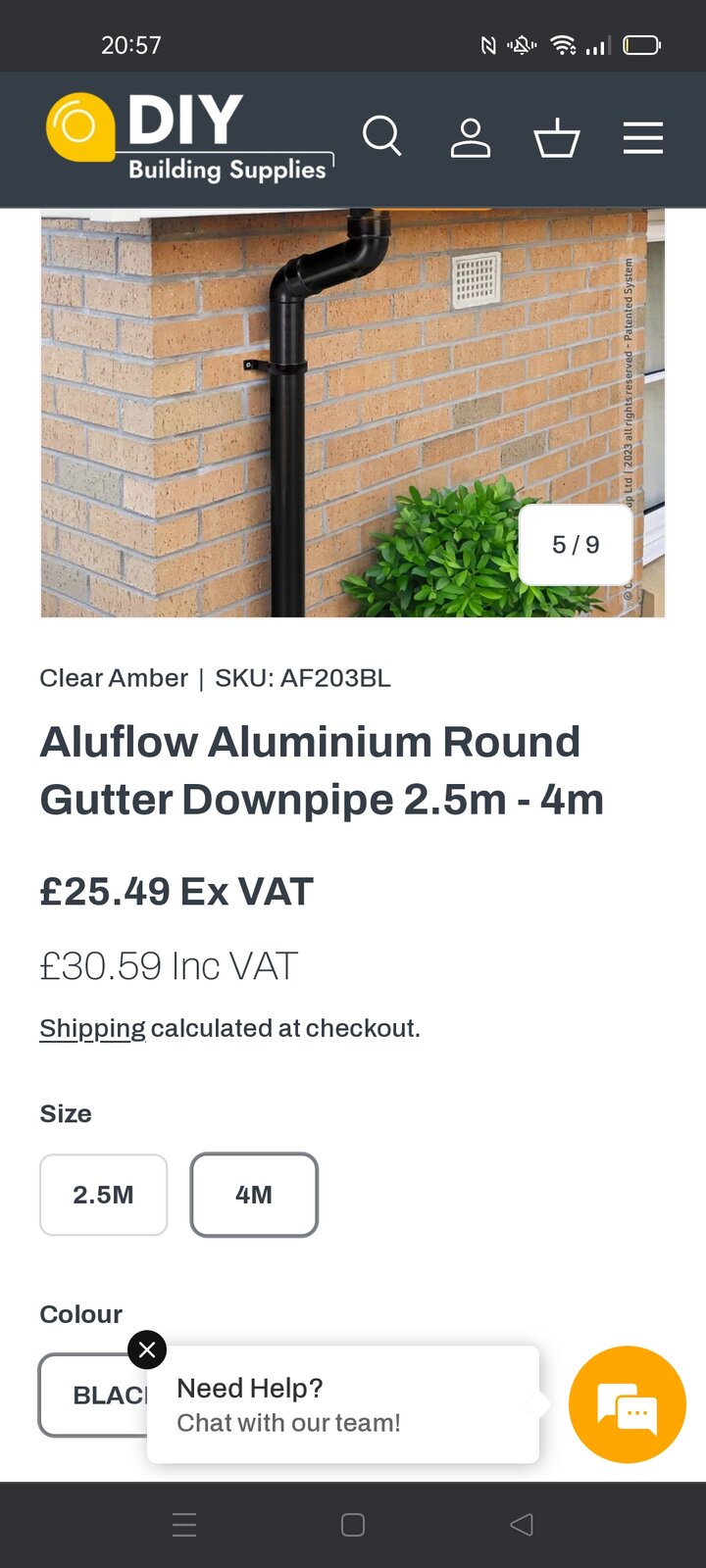Dismiss the Need Help chat prompt
Screen dimensions: 706x1568
pyautogui.click(x=147, y=1350)
